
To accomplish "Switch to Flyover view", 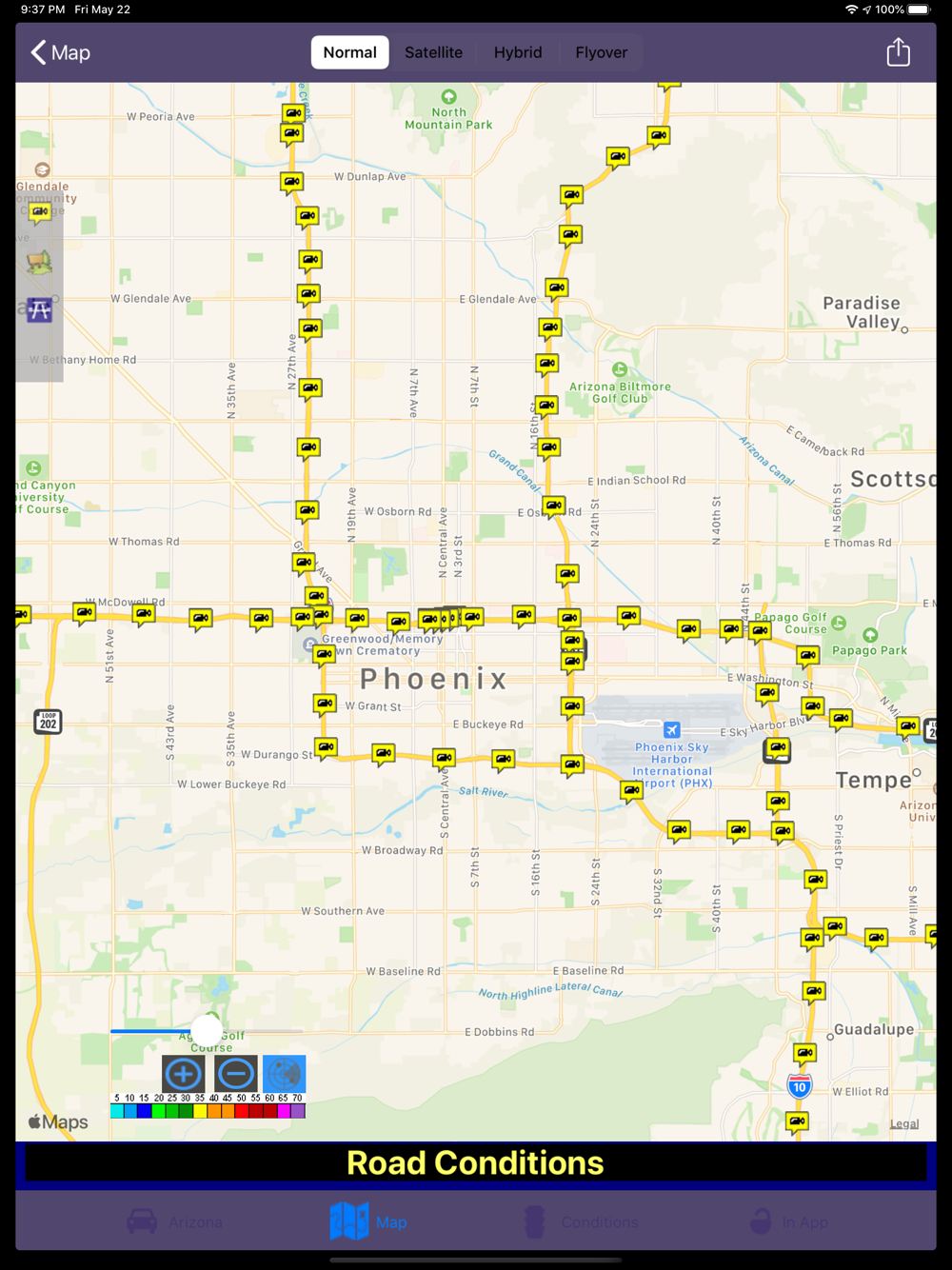I will (x=601, y=53).
